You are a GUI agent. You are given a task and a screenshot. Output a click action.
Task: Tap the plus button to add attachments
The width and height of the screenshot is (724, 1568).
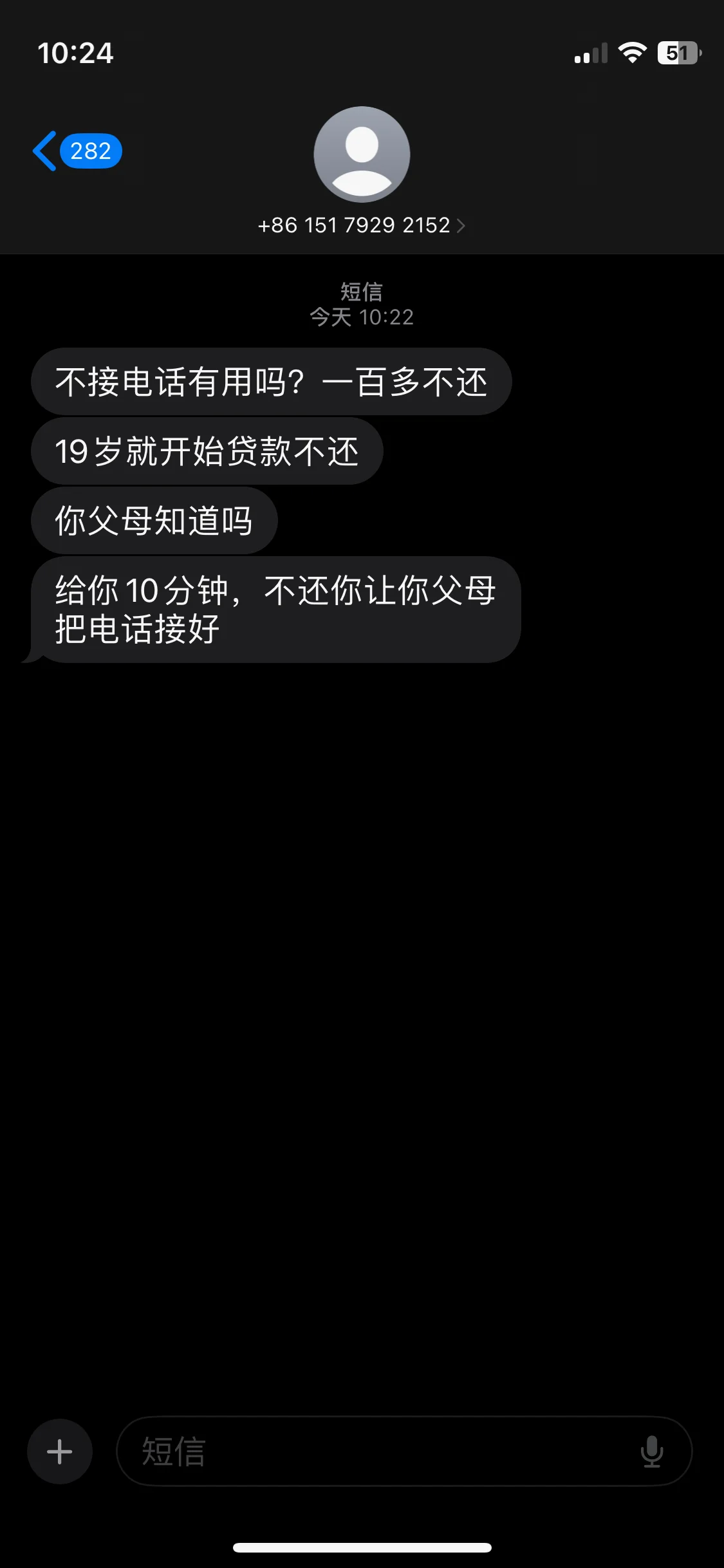click(60, 1451)
